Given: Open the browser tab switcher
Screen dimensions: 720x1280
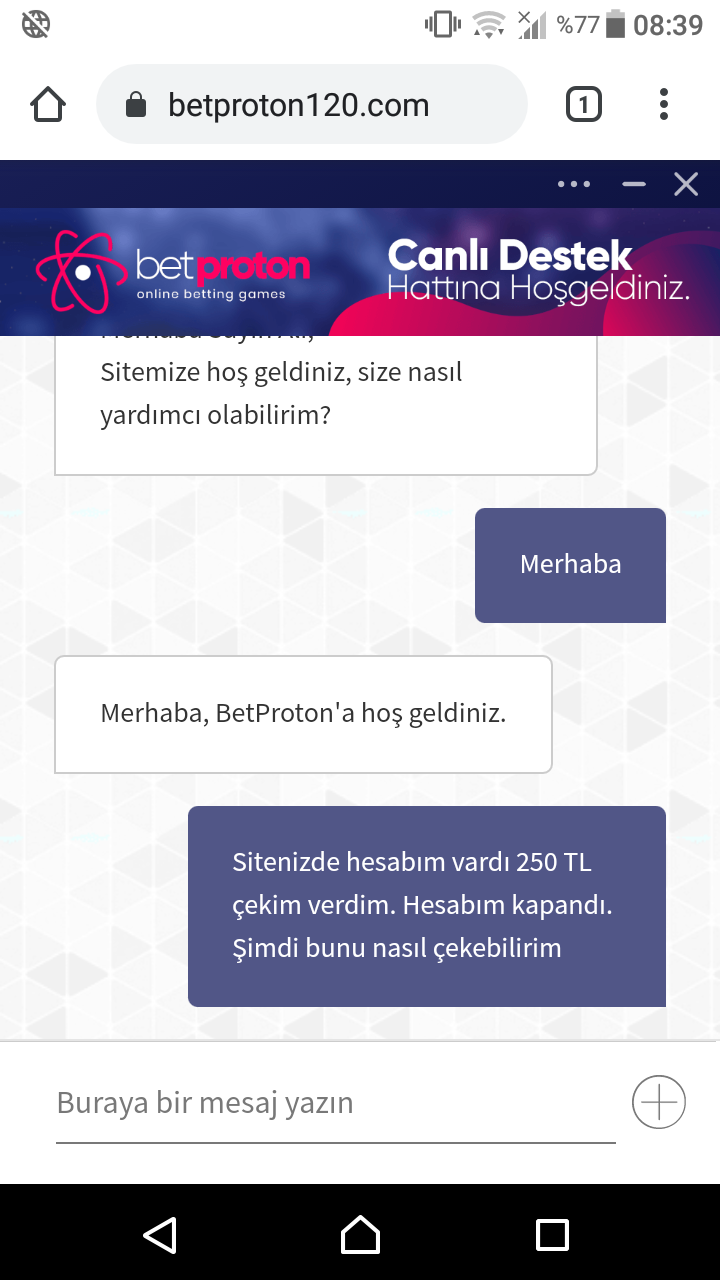Looking at the screenshot, I should 584,105.
